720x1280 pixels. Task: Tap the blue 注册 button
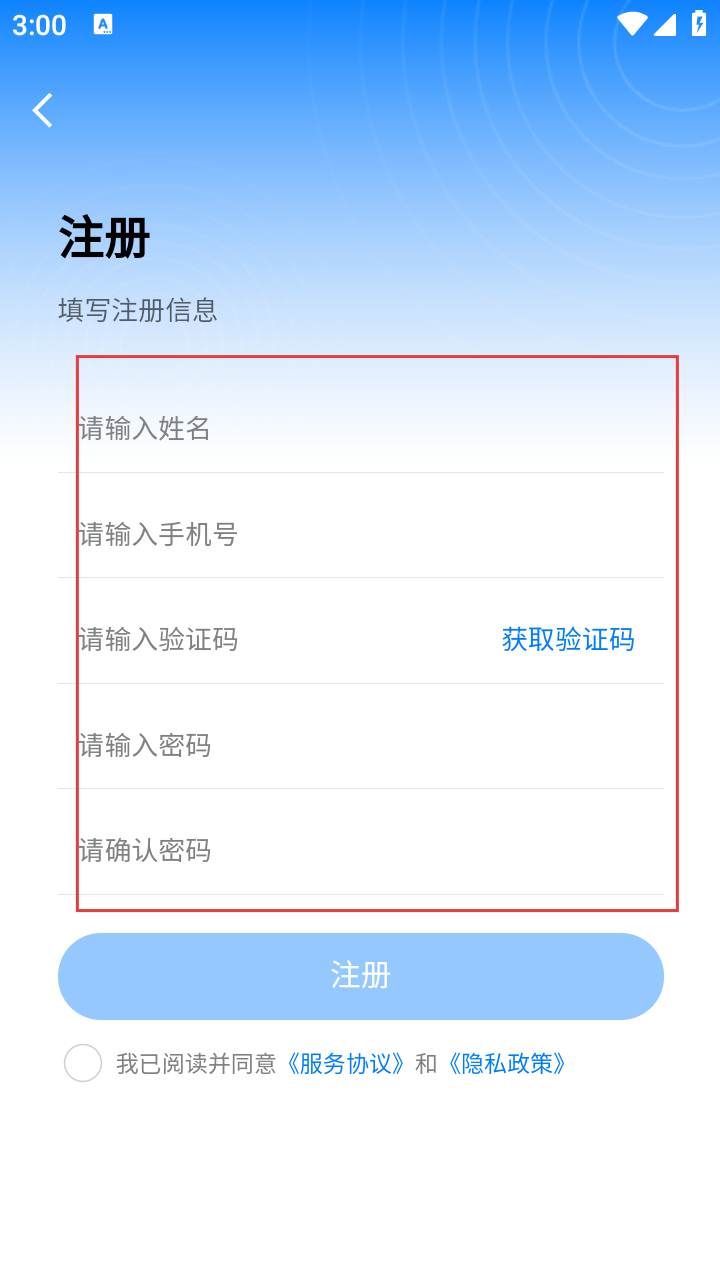pyautogui.click(x=360, y=976)
